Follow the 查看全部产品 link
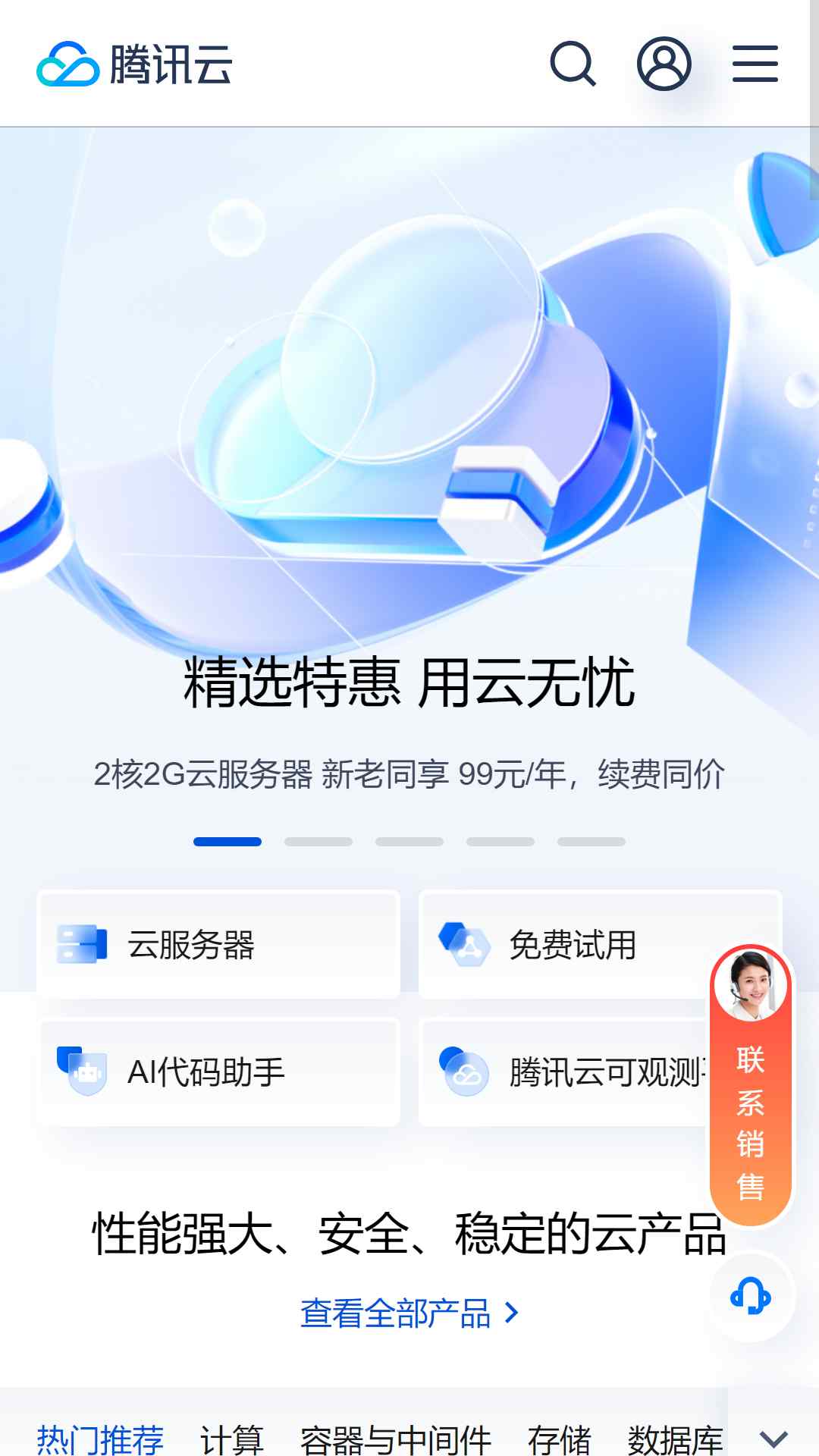 click(x=409, y=1313)
